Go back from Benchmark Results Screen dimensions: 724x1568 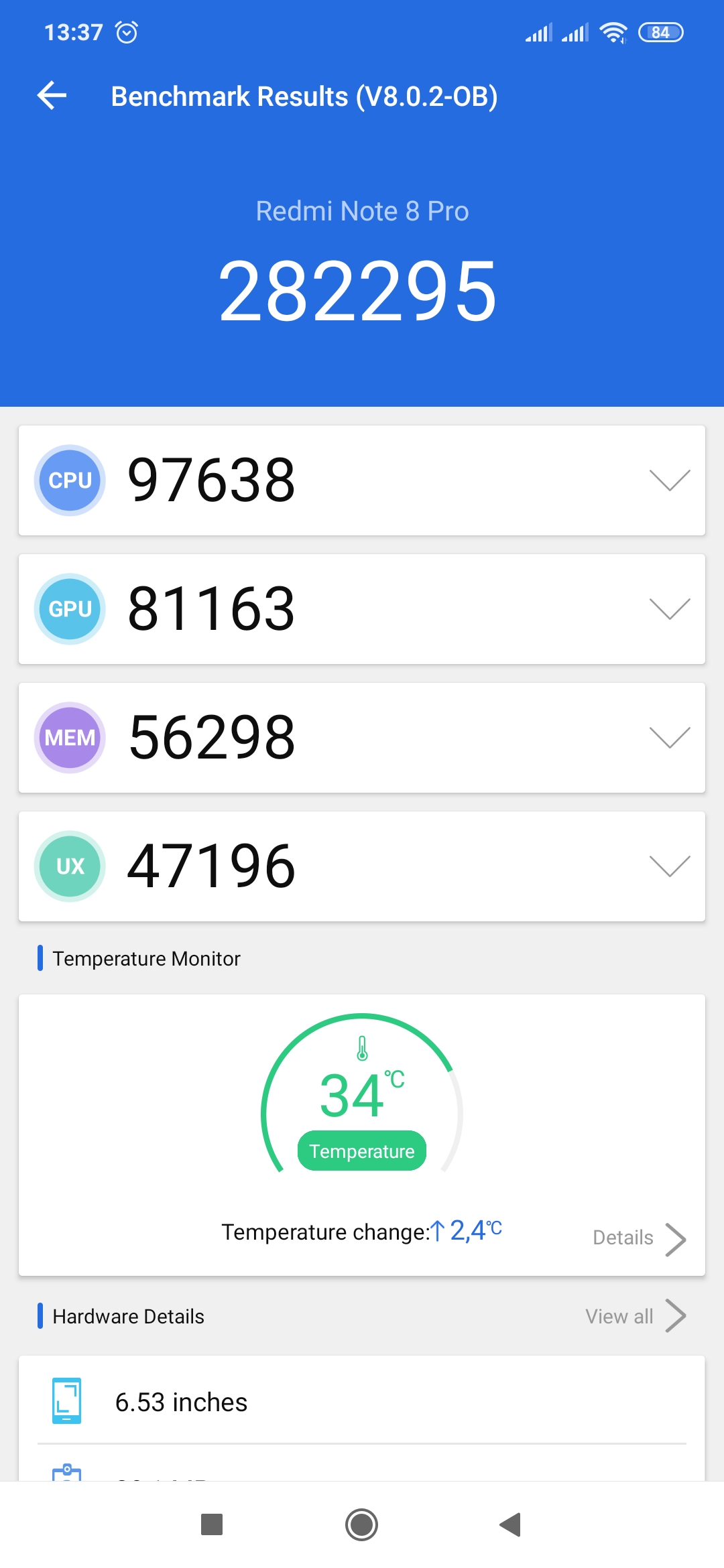coord(52,96)
